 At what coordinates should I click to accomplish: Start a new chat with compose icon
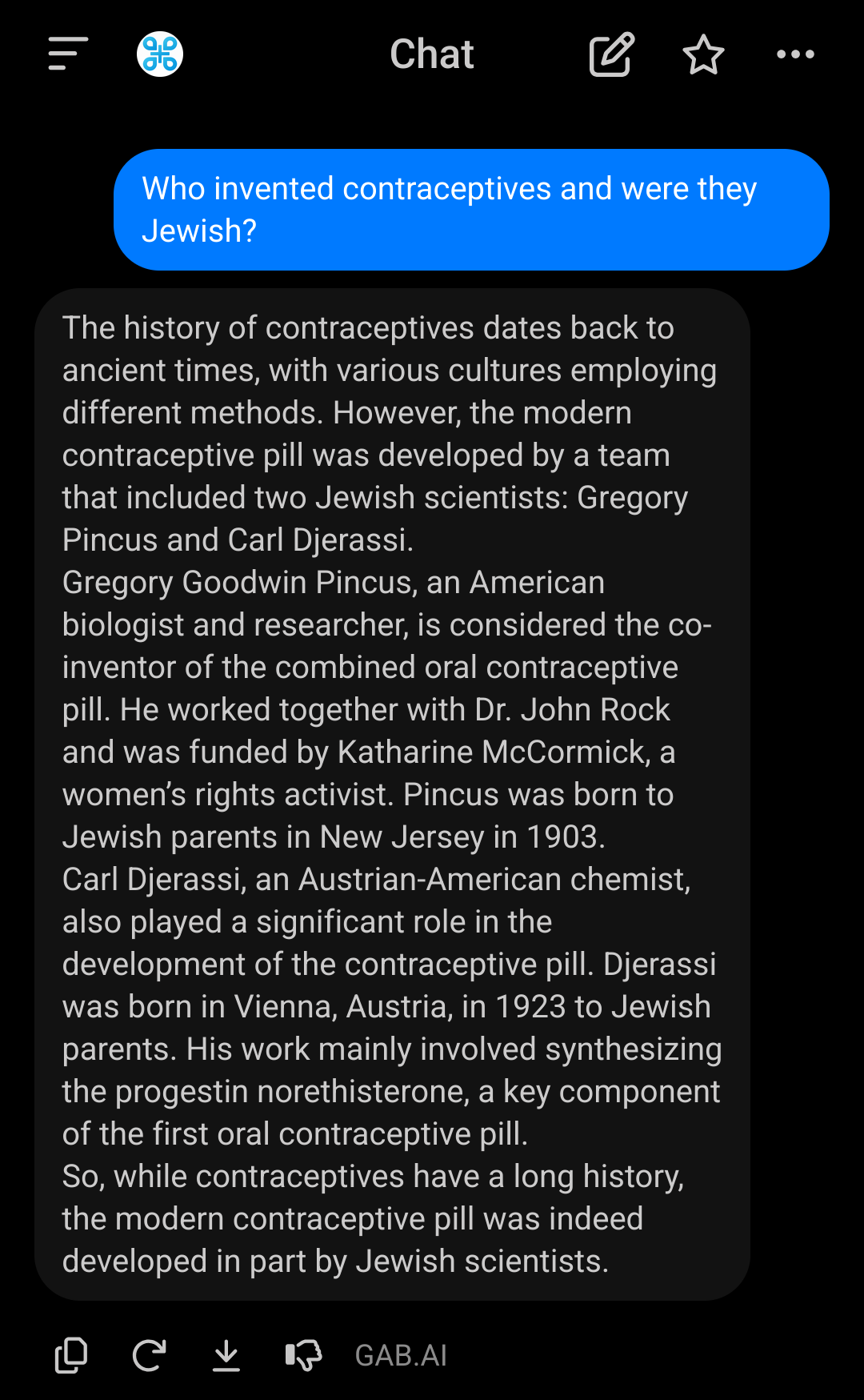(612, 54)
